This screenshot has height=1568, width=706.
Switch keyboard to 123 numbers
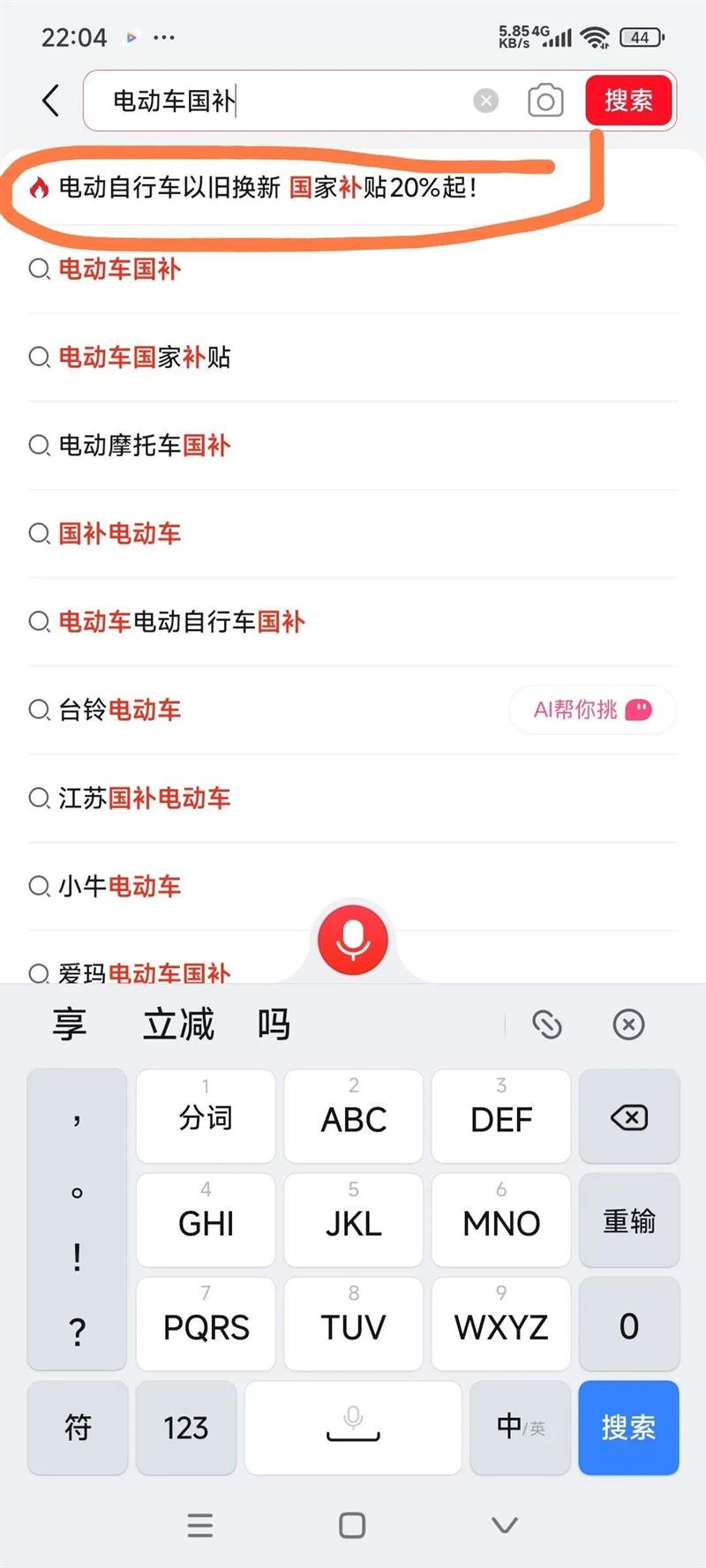click(x=185, y=1428)
